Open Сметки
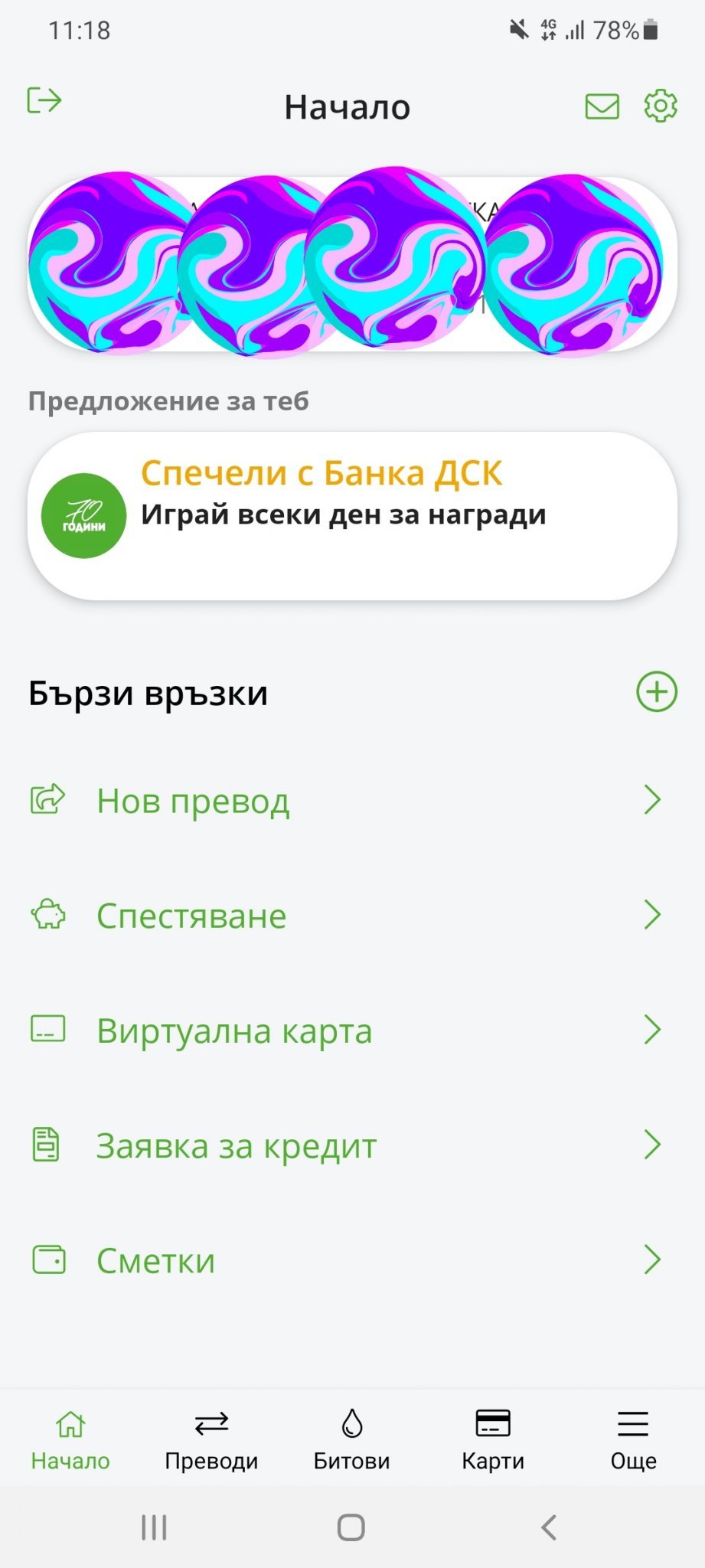The width and height of the screenshot is (705, 1568). tap(344, 1260)
